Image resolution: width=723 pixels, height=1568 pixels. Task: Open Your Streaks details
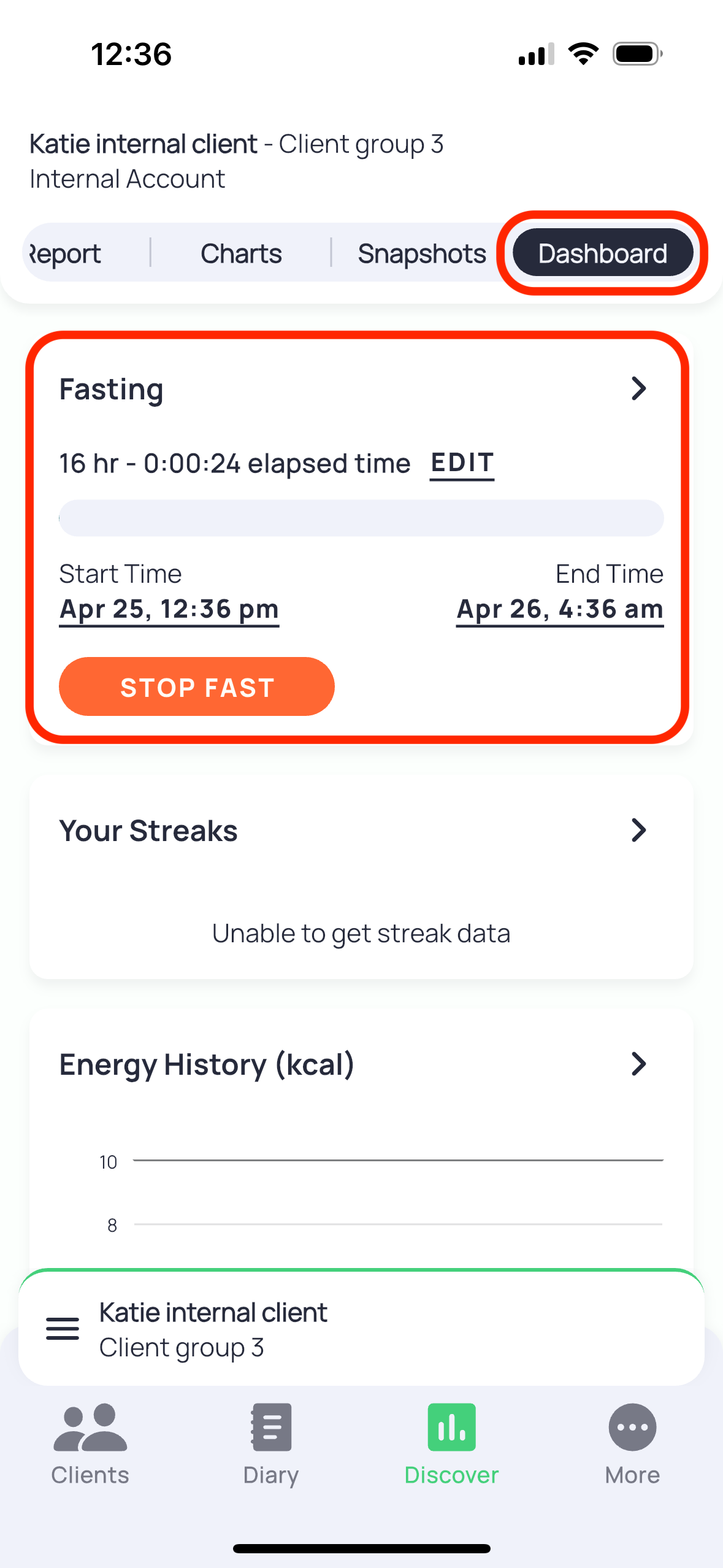638,831
